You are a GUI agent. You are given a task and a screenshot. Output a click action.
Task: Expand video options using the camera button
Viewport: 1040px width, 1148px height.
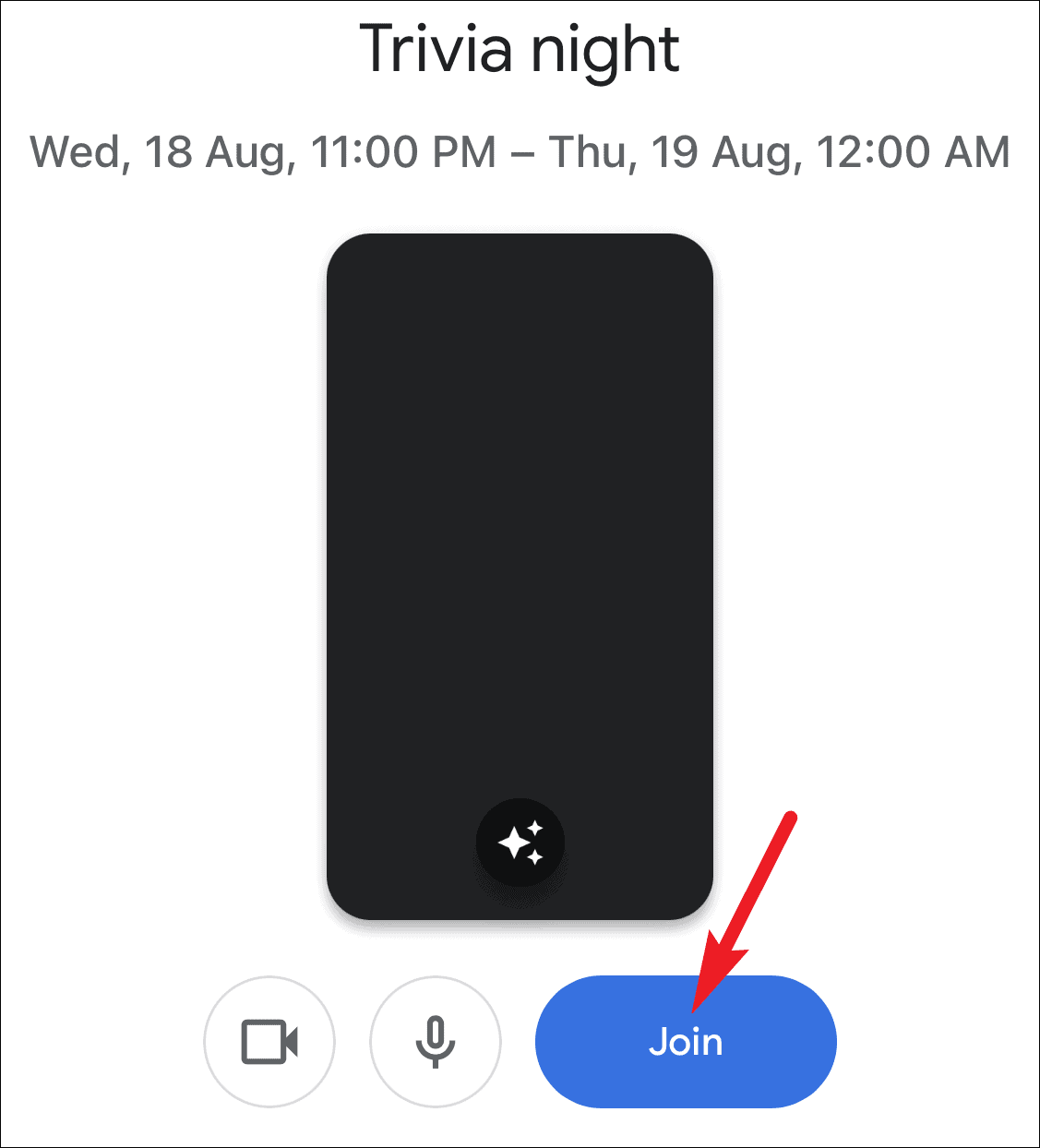click(270, 1041)
